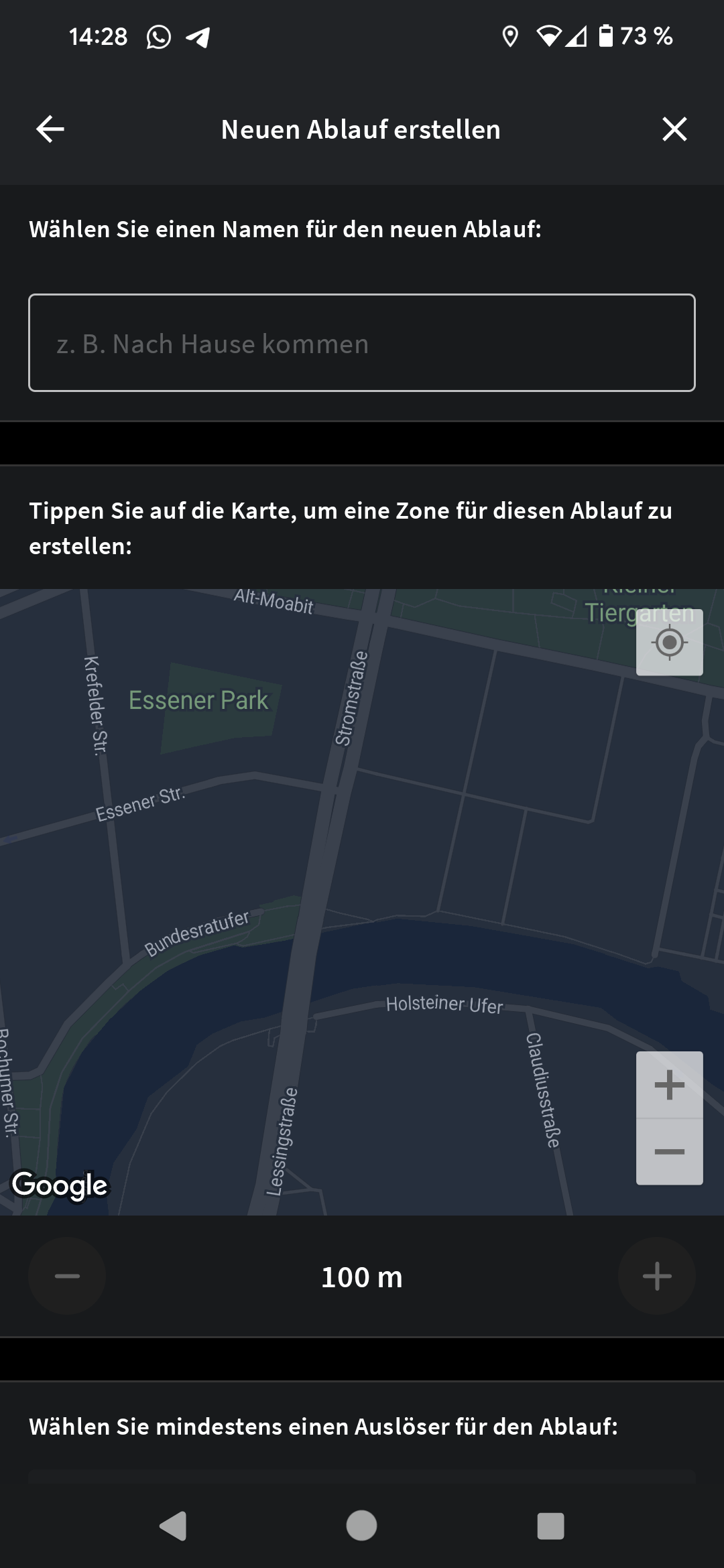The height and width of the screenshot is (1568, 724).
Task: Decrease the zone radius below 100 m
Action: point(67,1277)
